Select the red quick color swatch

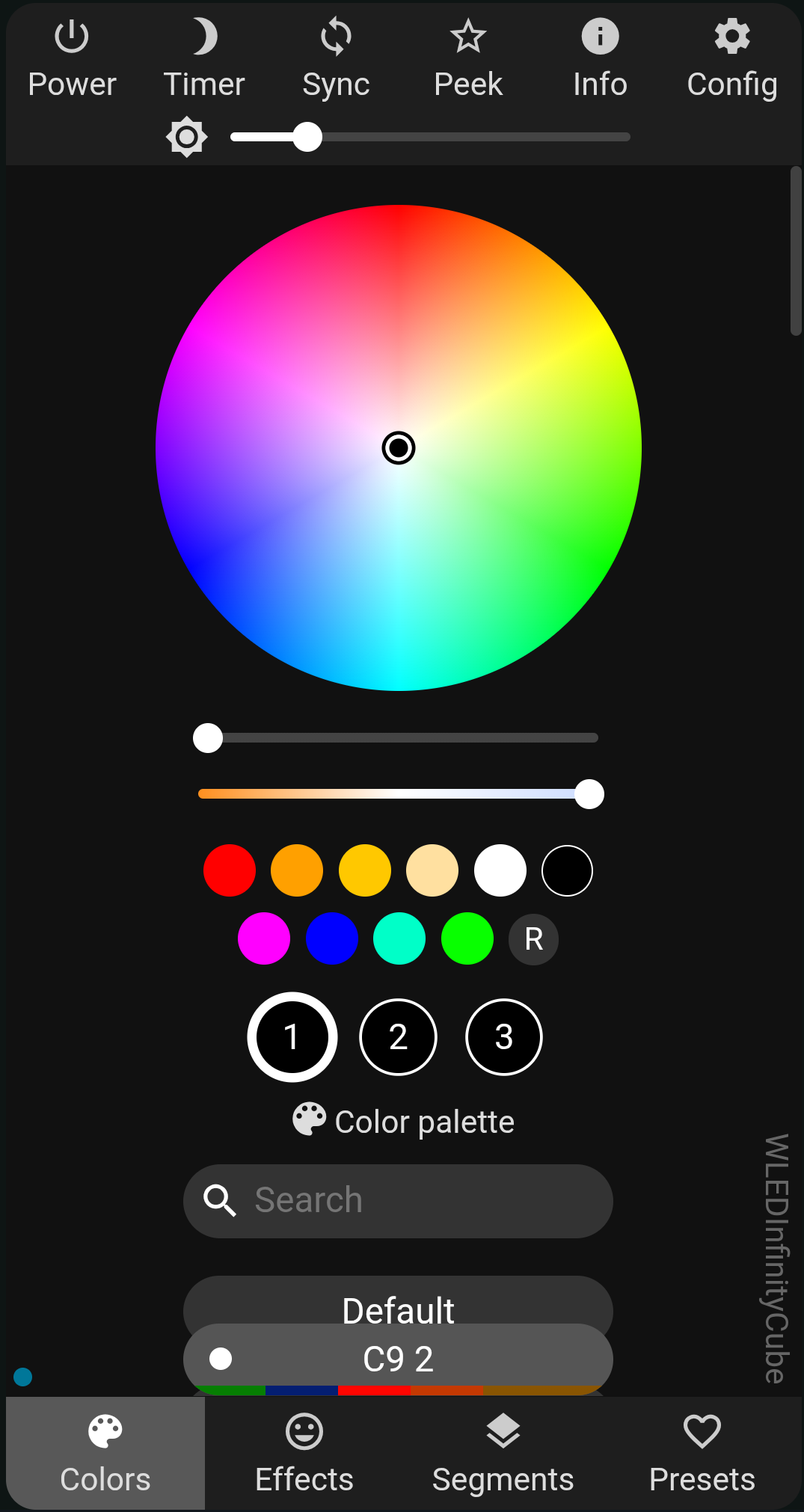pos(230,870)
